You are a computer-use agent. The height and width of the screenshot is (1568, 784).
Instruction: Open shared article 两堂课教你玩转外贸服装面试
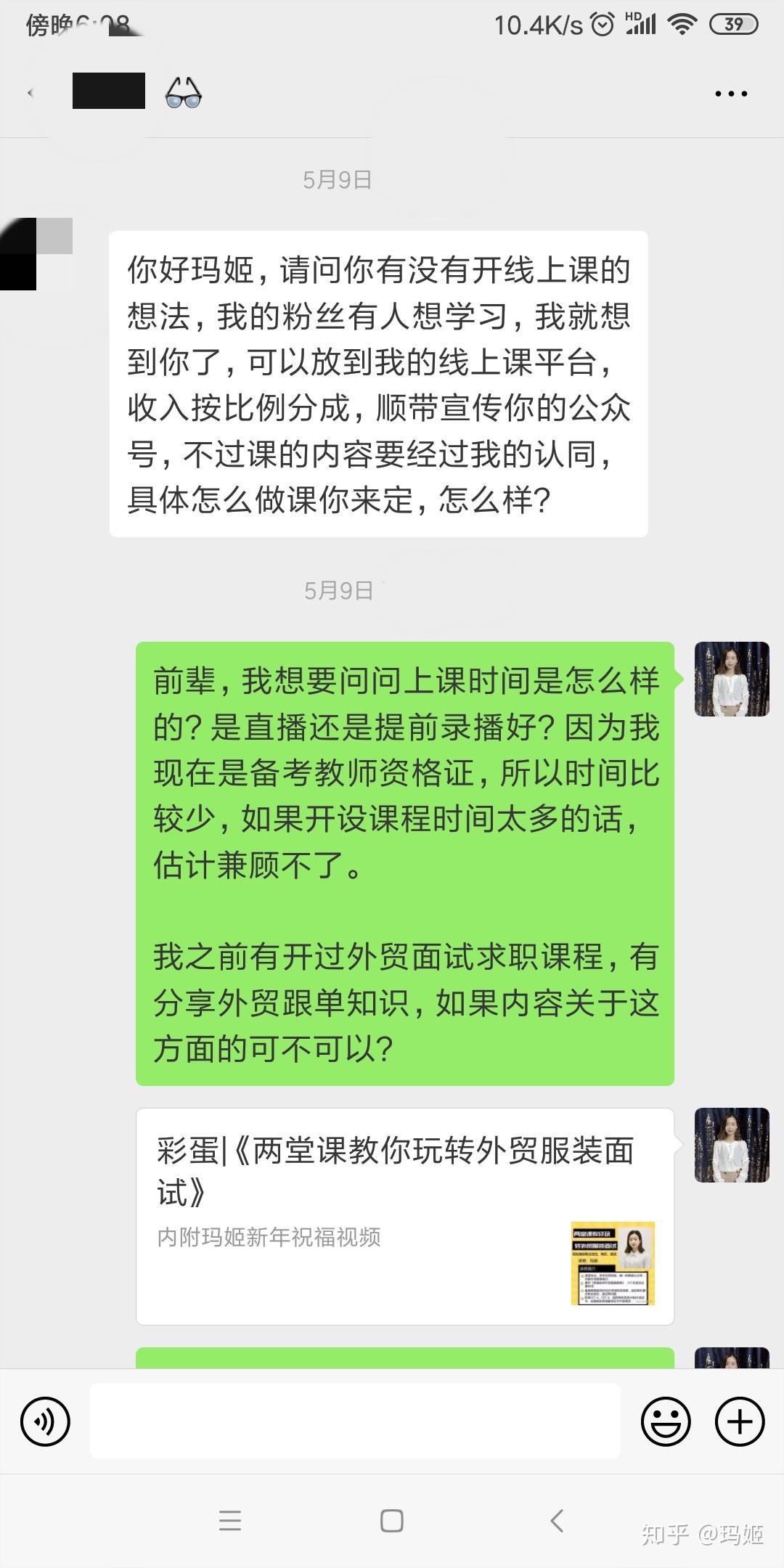click(x=404, y=1216)
